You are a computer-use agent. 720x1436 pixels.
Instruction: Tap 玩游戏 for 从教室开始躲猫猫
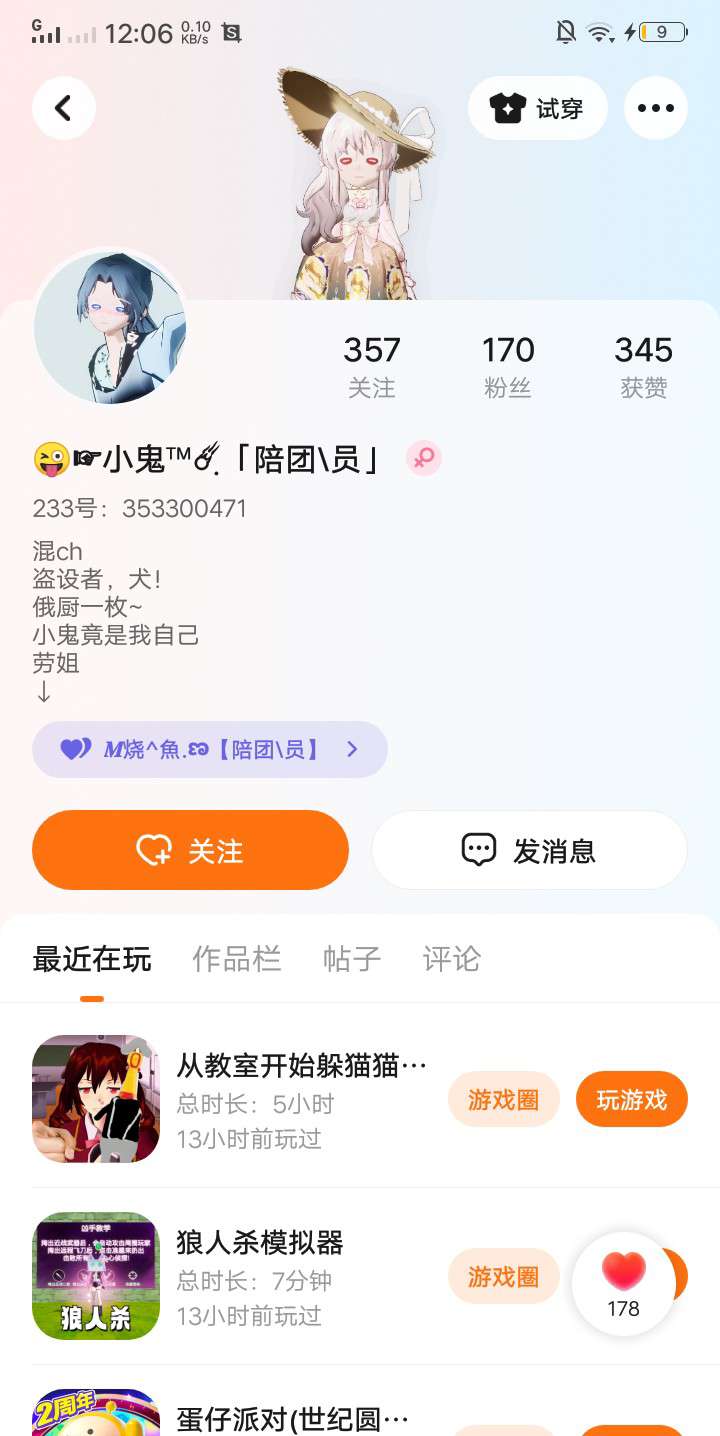631,1100
